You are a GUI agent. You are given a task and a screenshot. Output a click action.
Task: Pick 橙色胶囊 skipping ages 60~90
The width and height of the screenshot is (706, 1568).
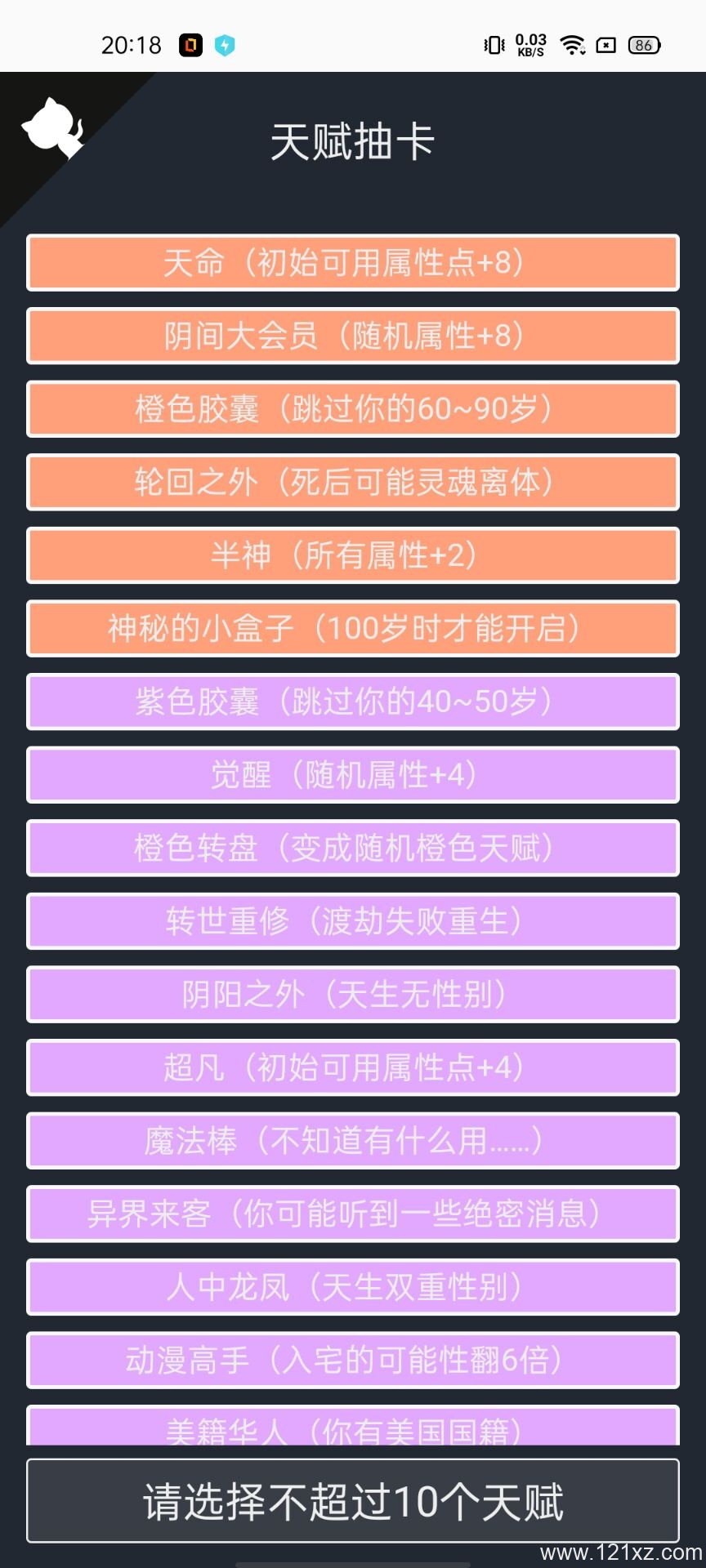pyautogui.click(x=353, y=409)
